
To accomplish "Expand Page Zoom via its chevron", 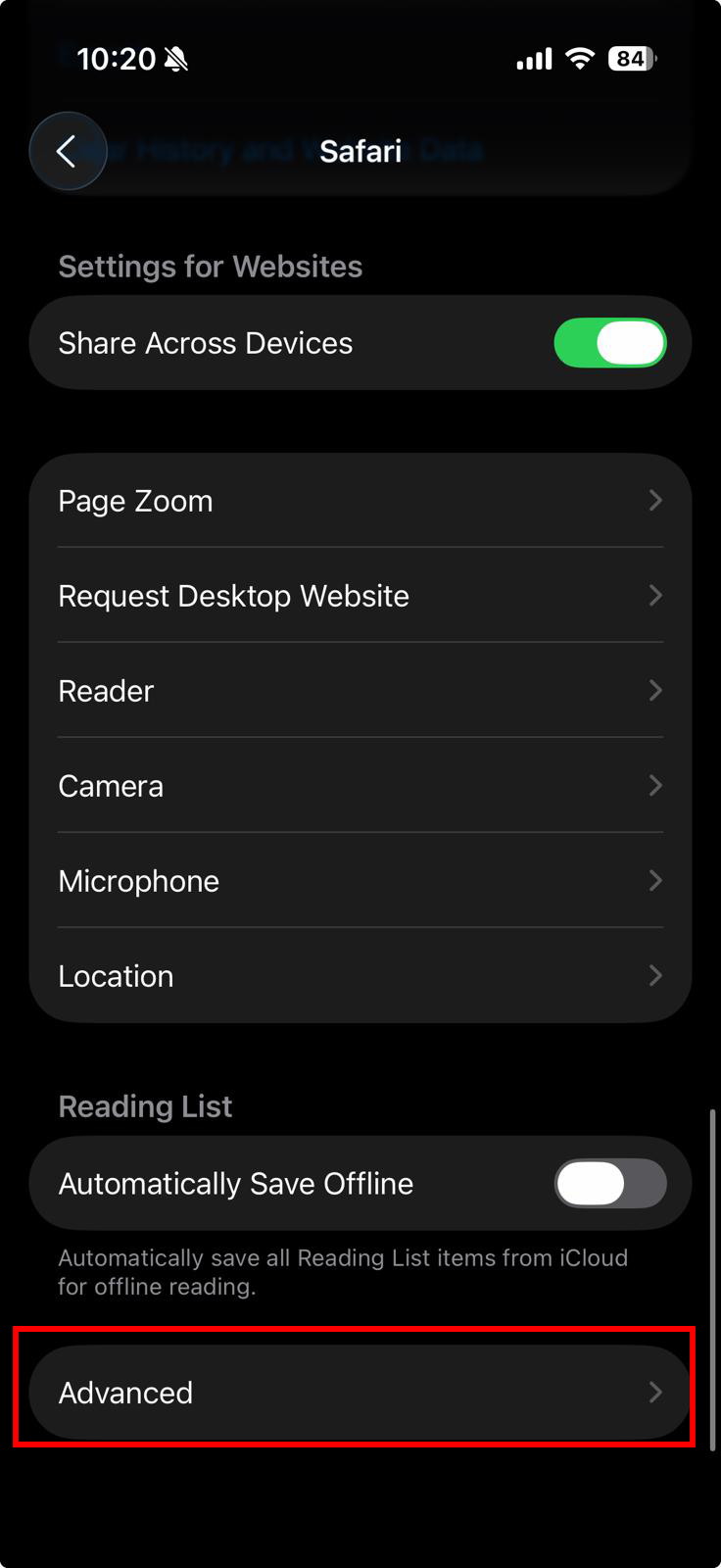I will (x=654, y=501).
